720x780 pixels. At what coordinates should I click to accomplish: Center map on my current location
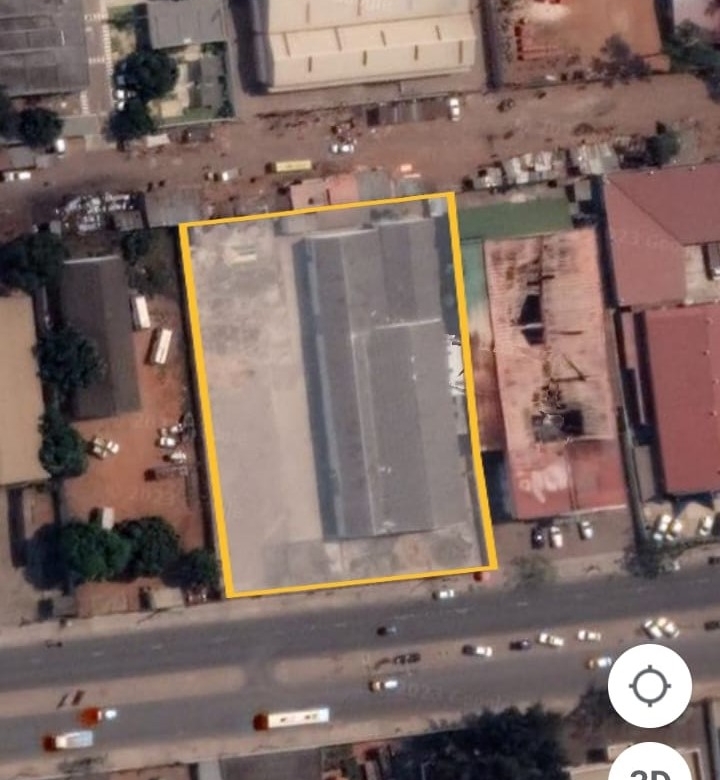[649, 686]
